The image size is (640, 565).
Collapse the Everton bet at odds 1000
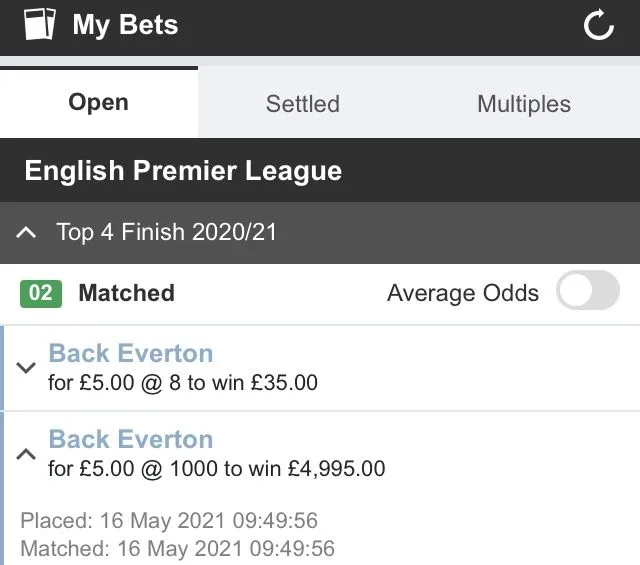click(x=27, y=454)
